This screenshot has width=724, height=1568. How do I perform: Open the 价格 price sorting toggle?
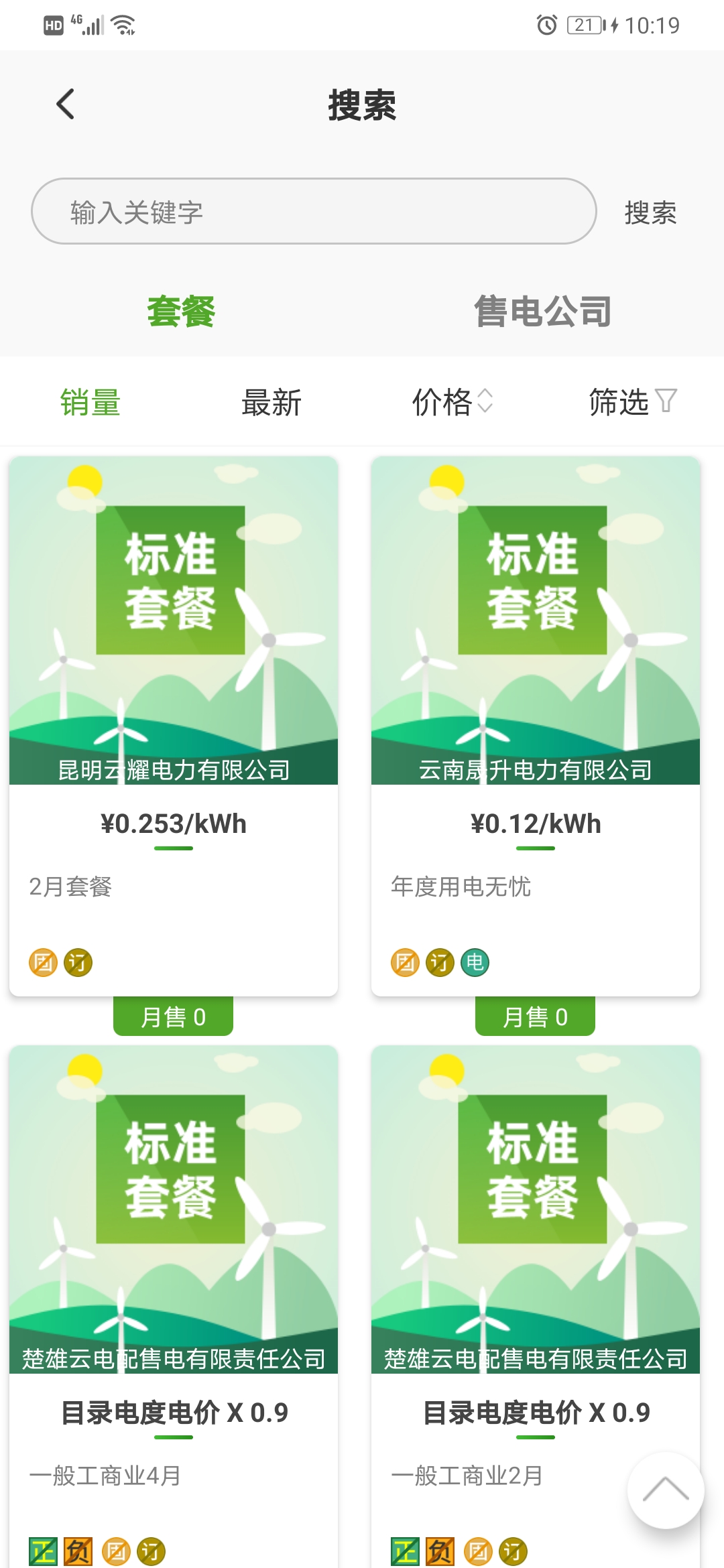(x=484, y=400)
